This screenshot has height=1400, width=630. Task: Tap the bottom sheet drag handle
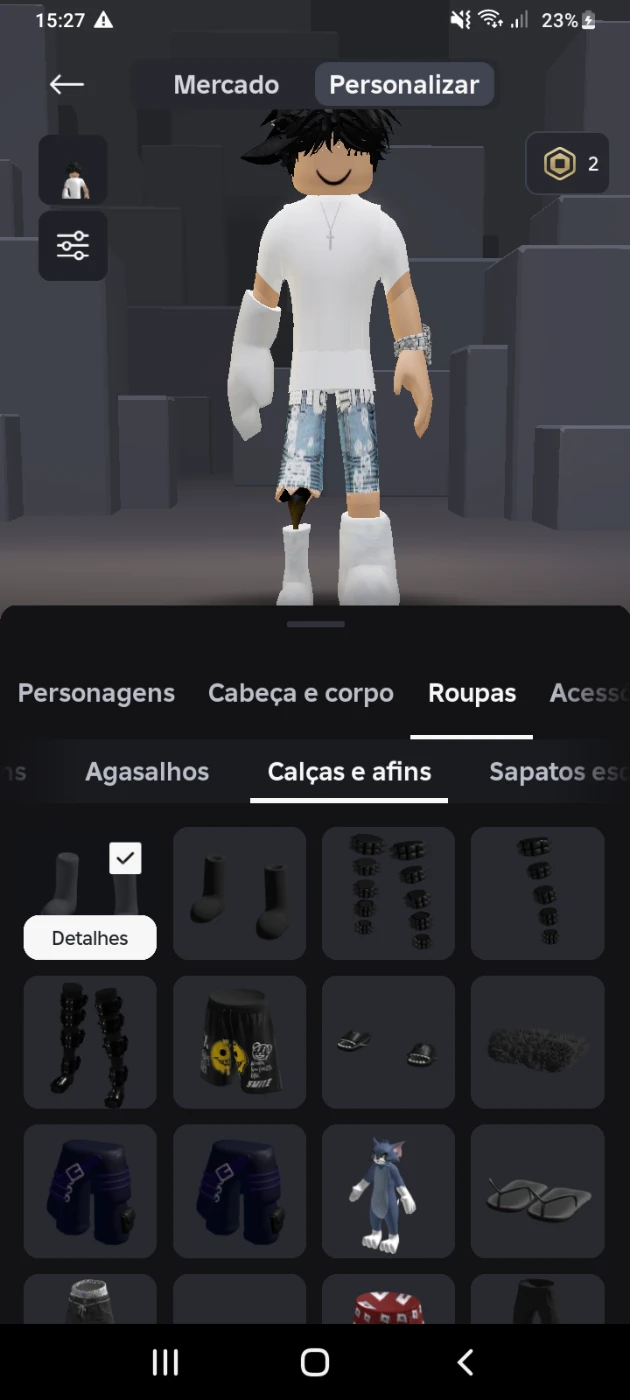(315, 624)
